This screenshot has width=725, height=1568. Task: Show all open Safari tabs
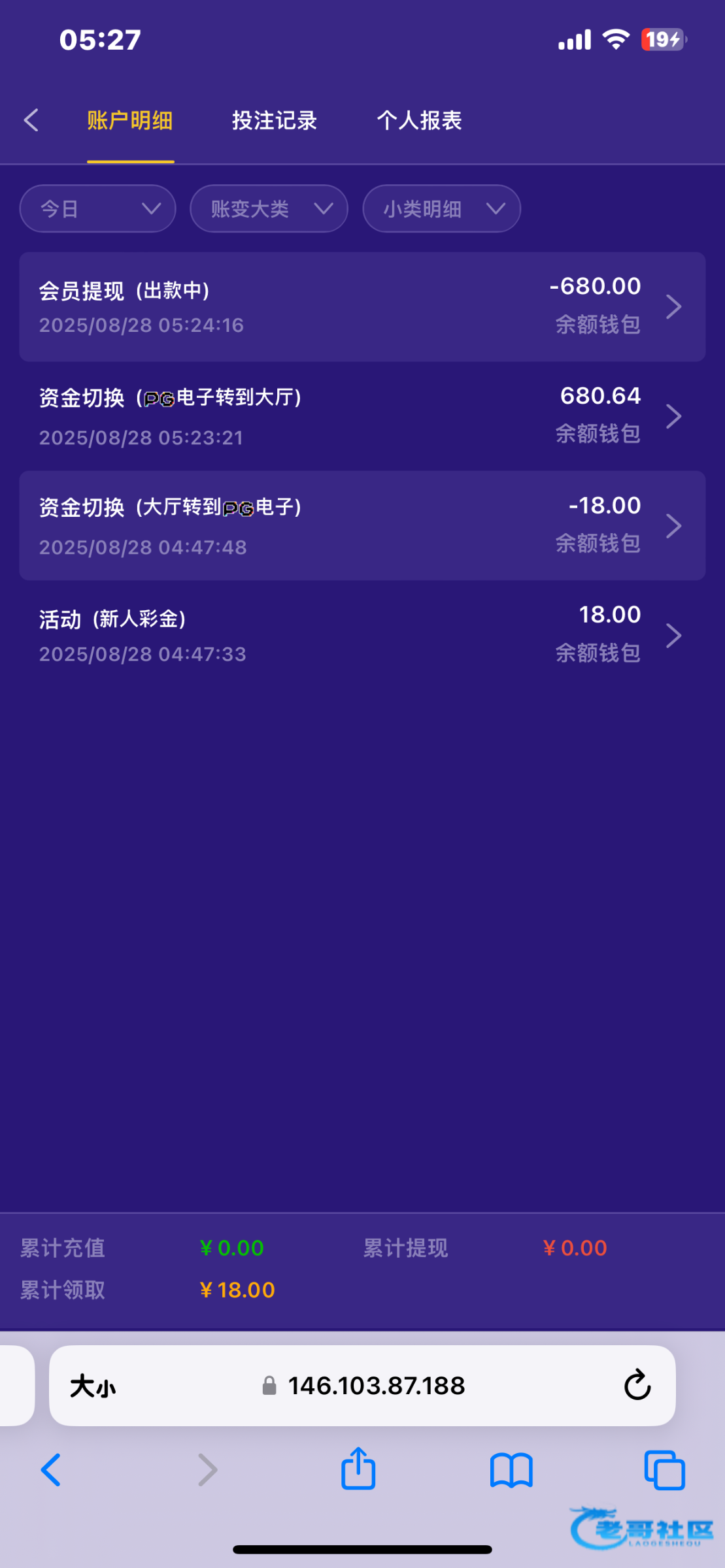click(x=664, y=1470)
